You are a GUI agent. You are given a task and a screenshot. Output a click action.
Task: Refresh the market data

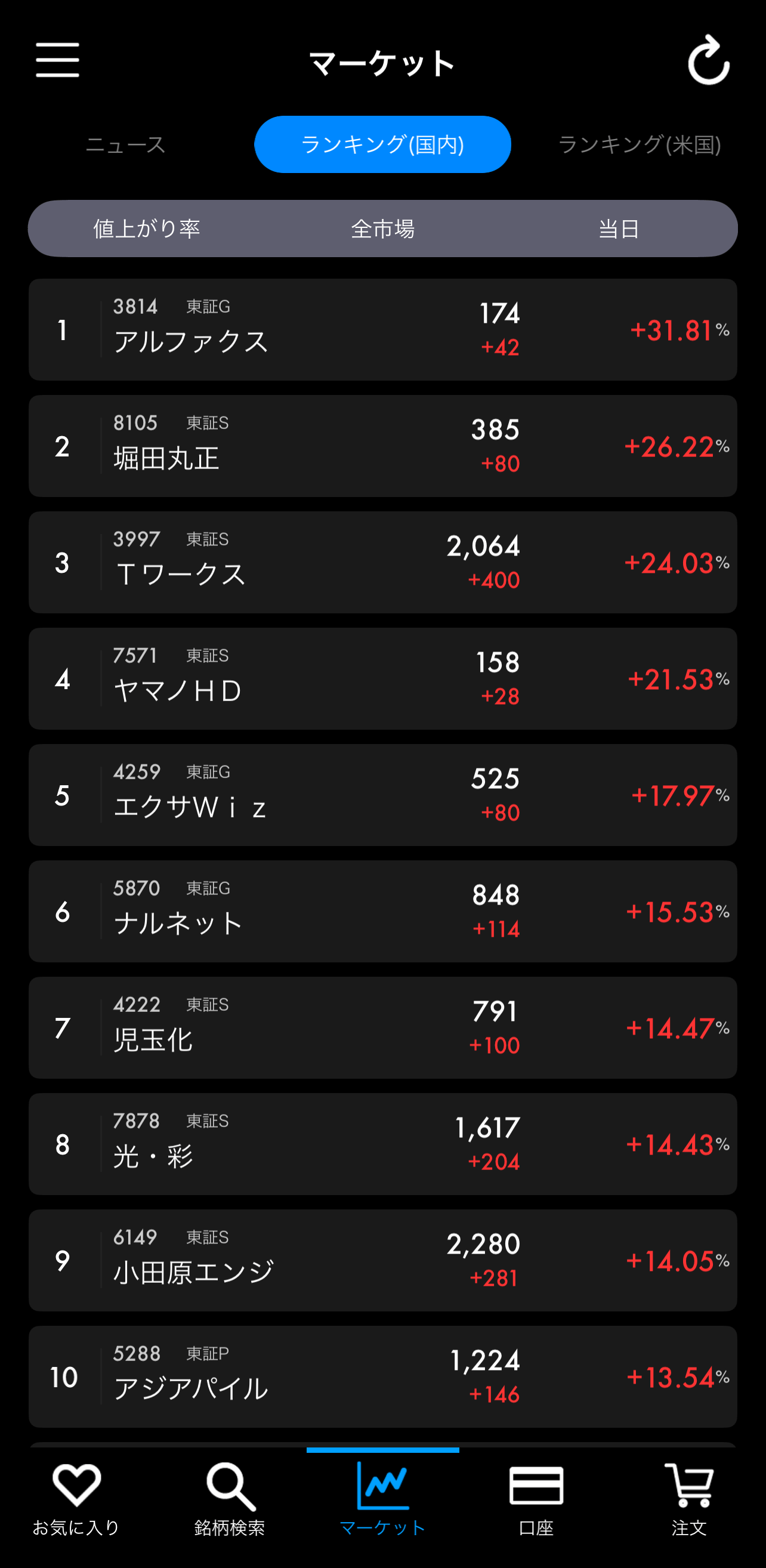point(708,60)
